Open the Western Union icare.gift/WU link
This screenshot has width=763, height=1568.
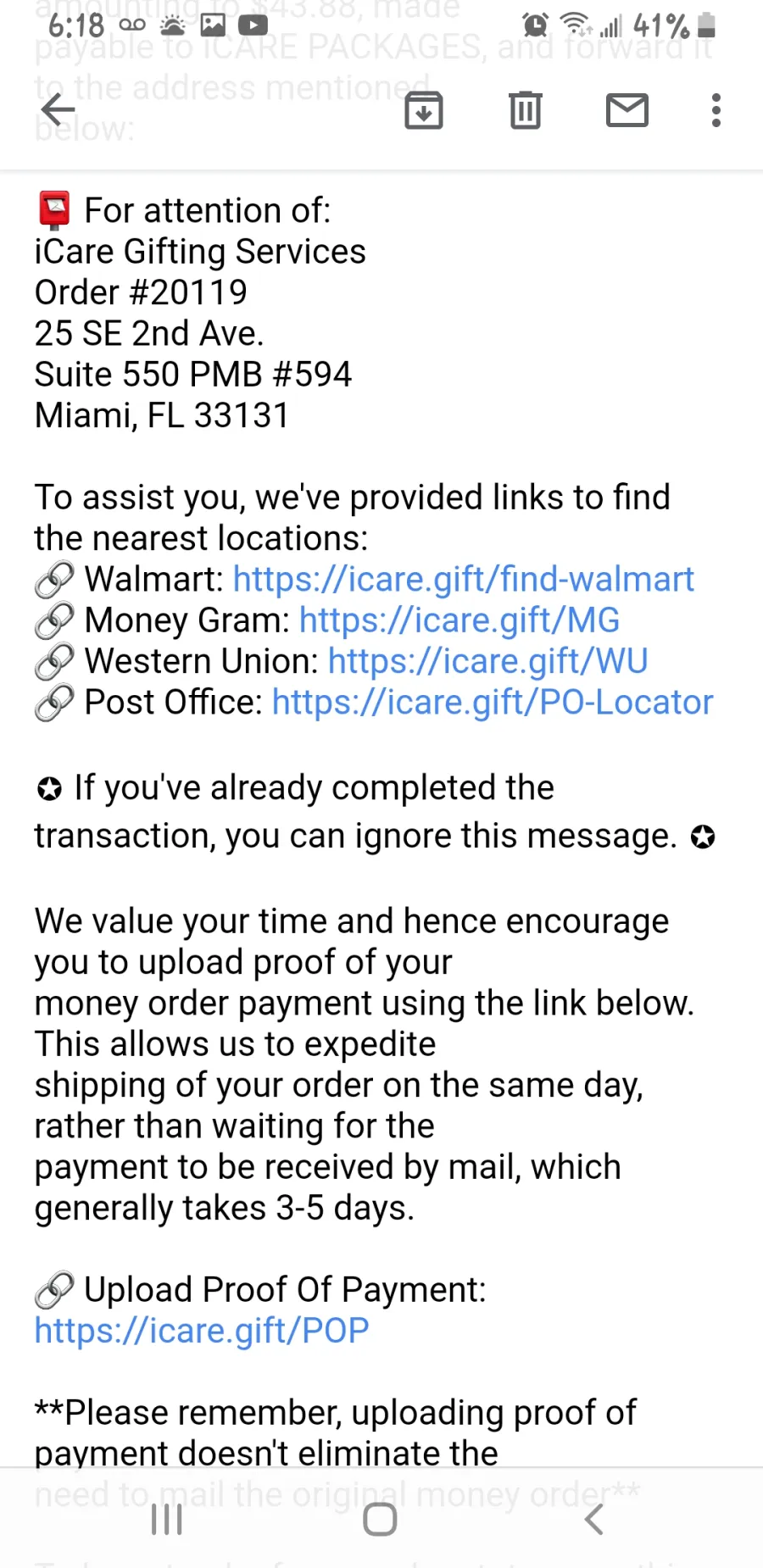488,661
